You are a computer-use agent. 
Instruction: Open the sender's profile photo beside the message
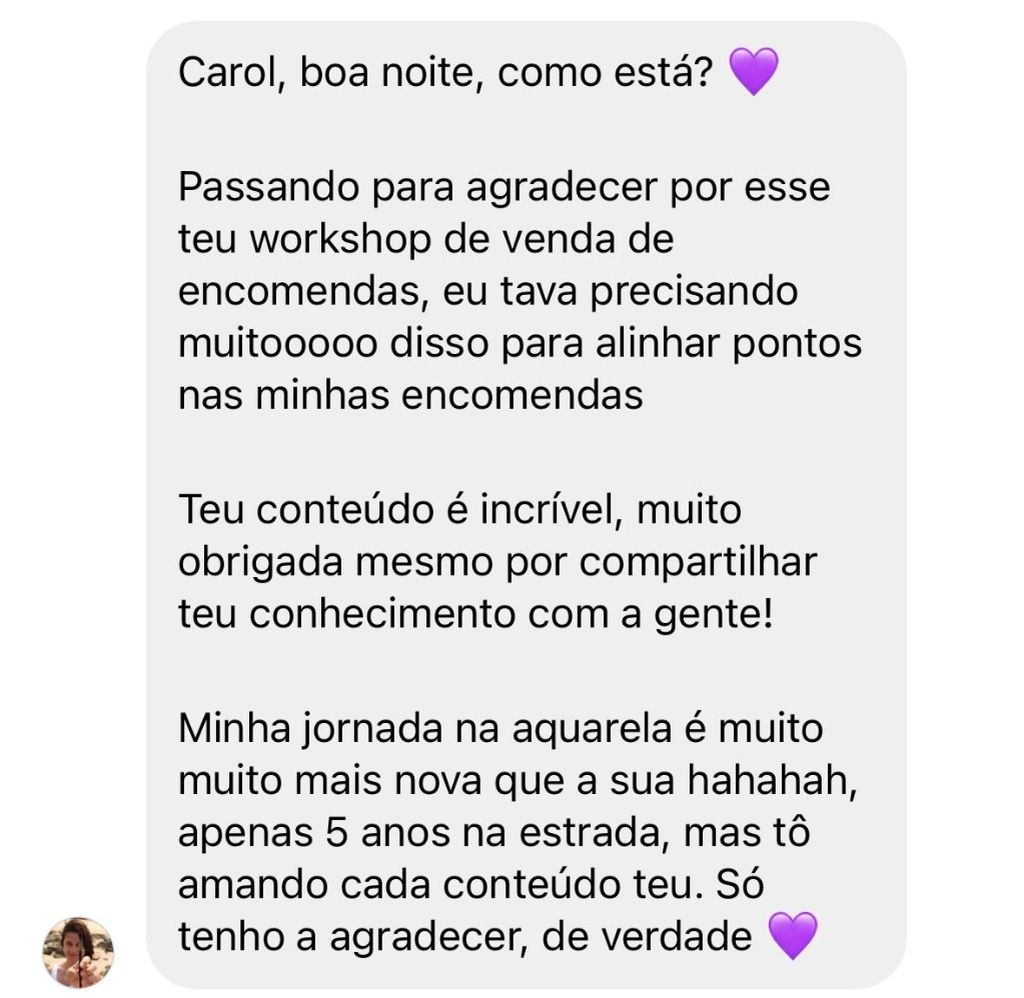(78, 951)
